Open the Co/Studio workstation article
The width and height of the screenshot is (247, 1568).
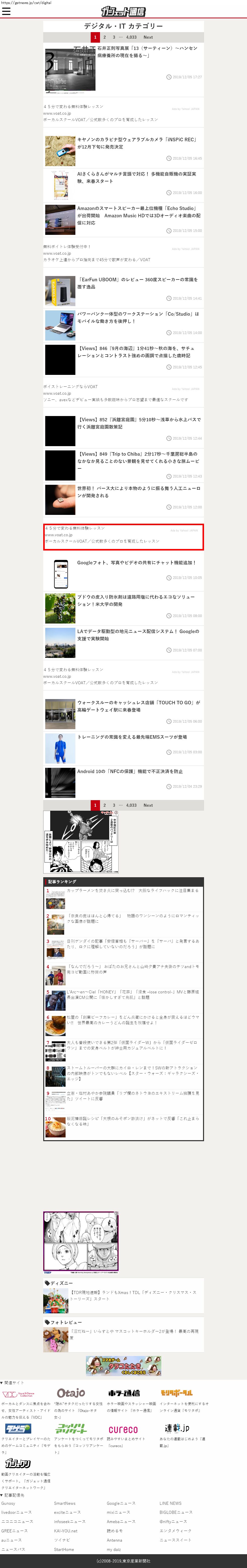[137, 317]
